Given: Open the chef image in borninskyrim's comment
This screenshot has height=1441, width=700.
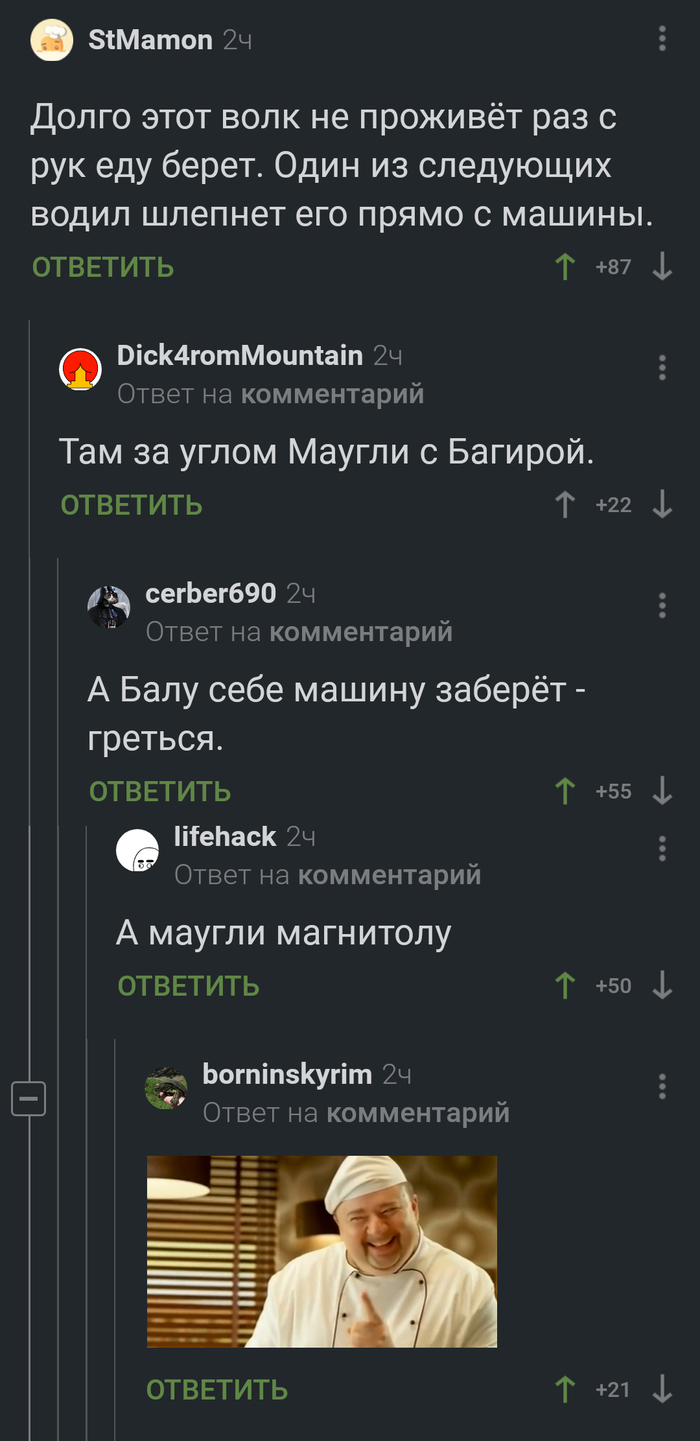Looking at the screenshot, I should point(321,1251).
